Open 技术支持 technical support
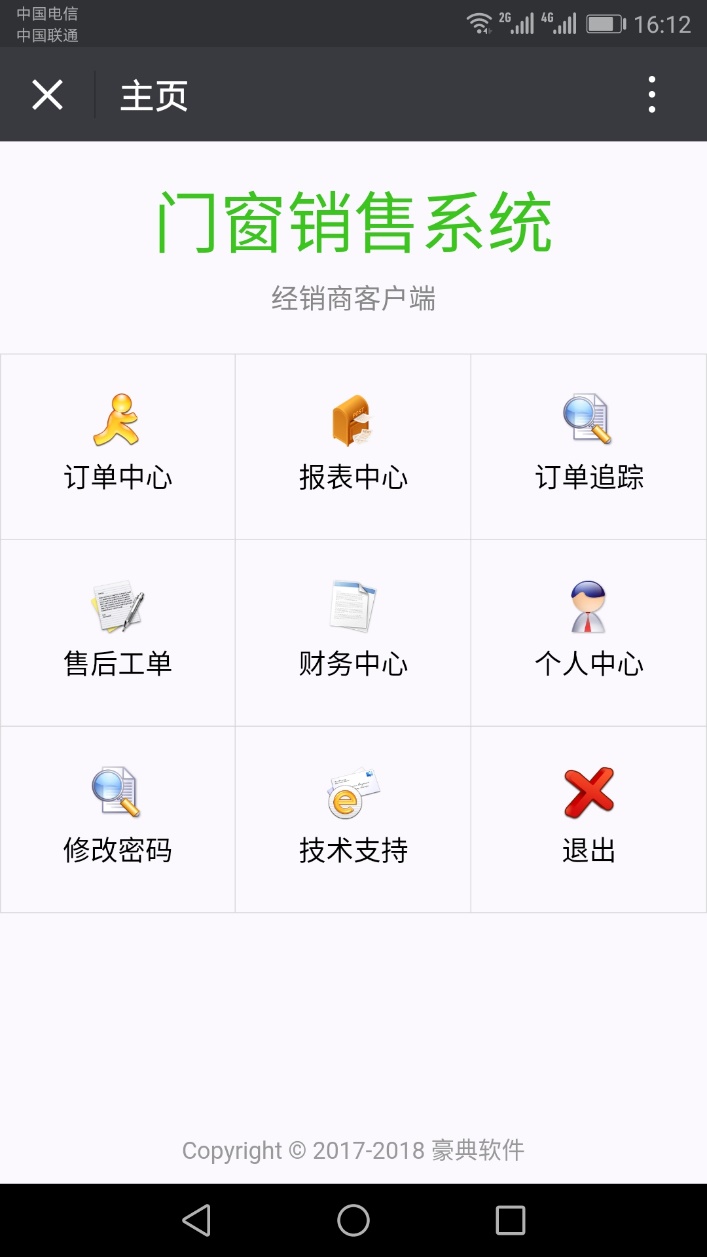Screen dimensions: 707x1257 click(x=353, y=818)
